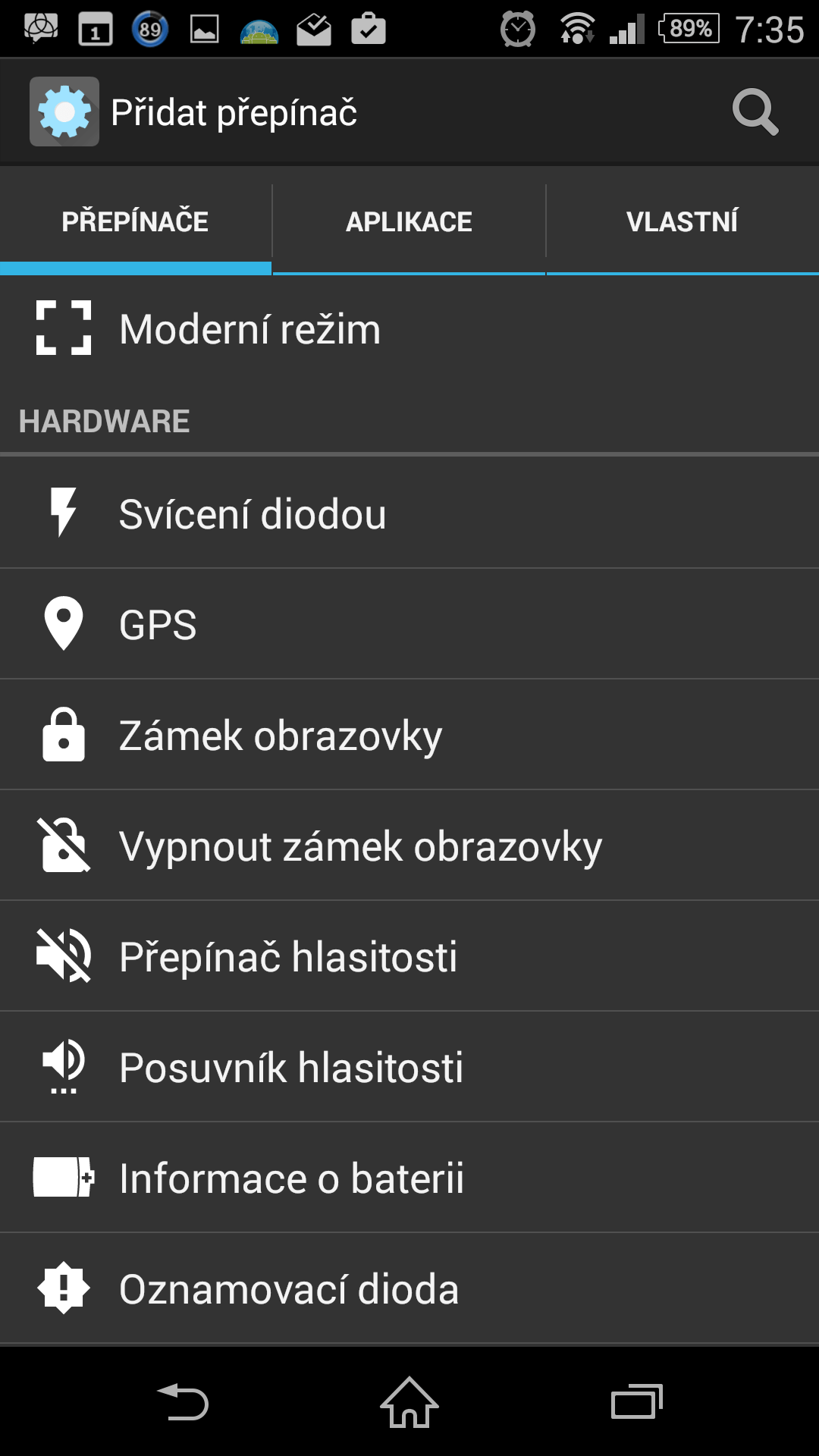
Task: Open the recent apps overview
Action: (x=636, y=1402)
